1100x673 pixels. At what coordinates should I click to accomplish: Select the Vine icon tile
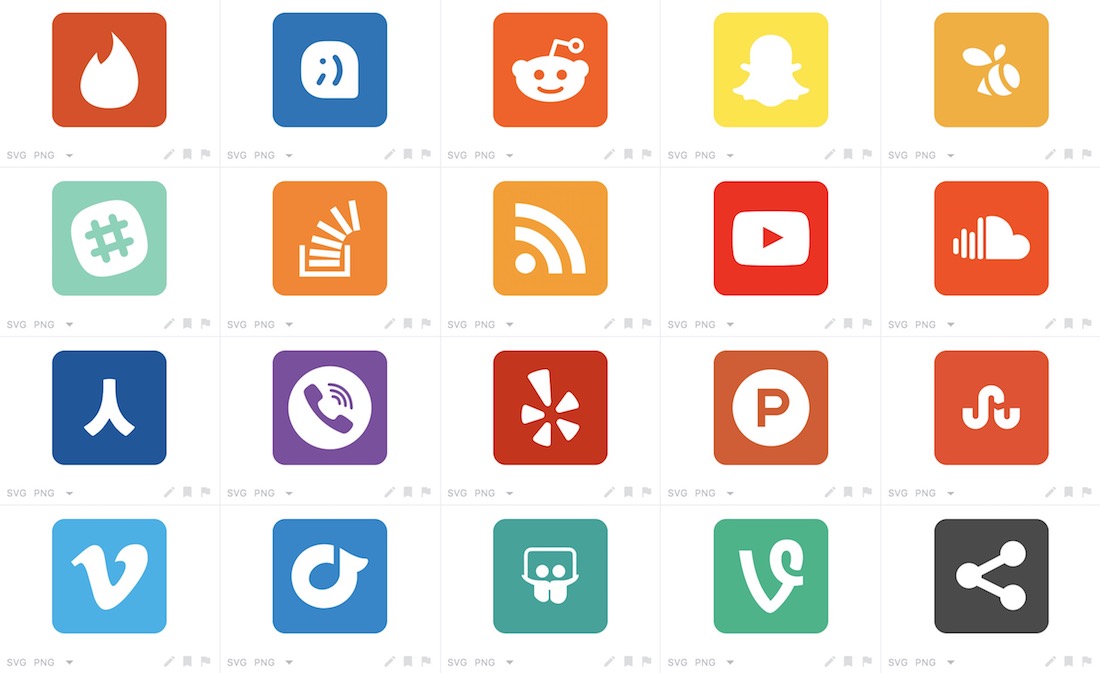tap(770, 576)
